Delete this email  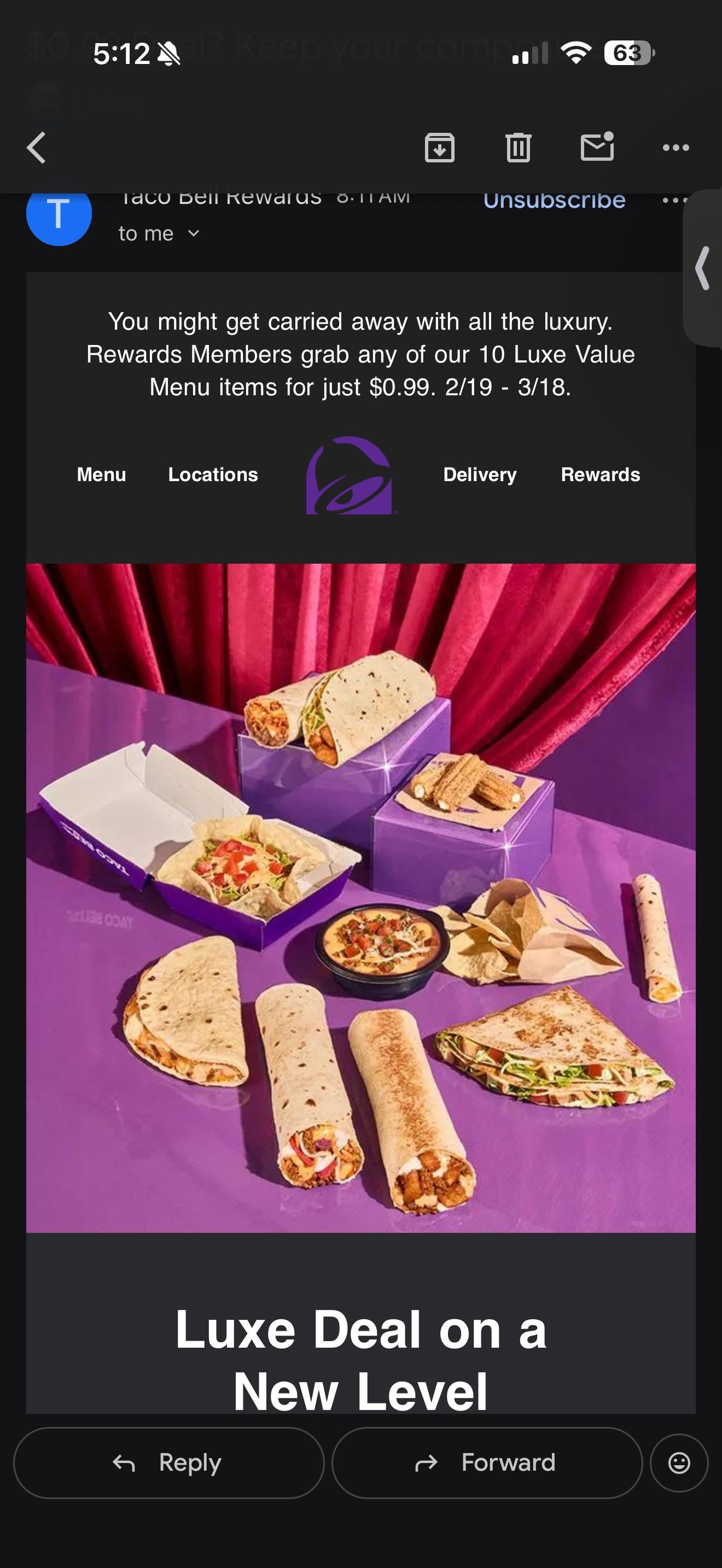pyautogui.click(x=518, y=147)
